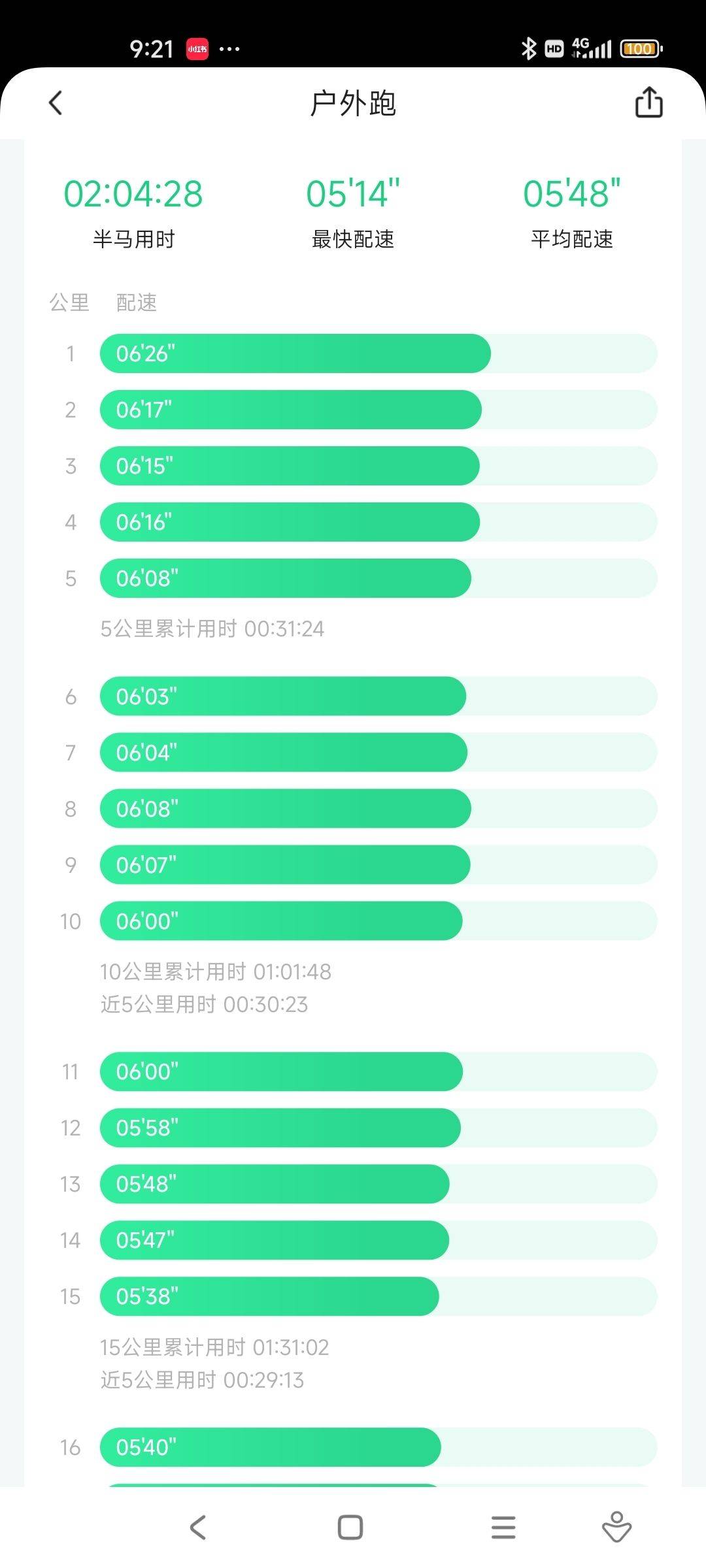Select the 15公里累计用时 summary text

pos(212,1348)
